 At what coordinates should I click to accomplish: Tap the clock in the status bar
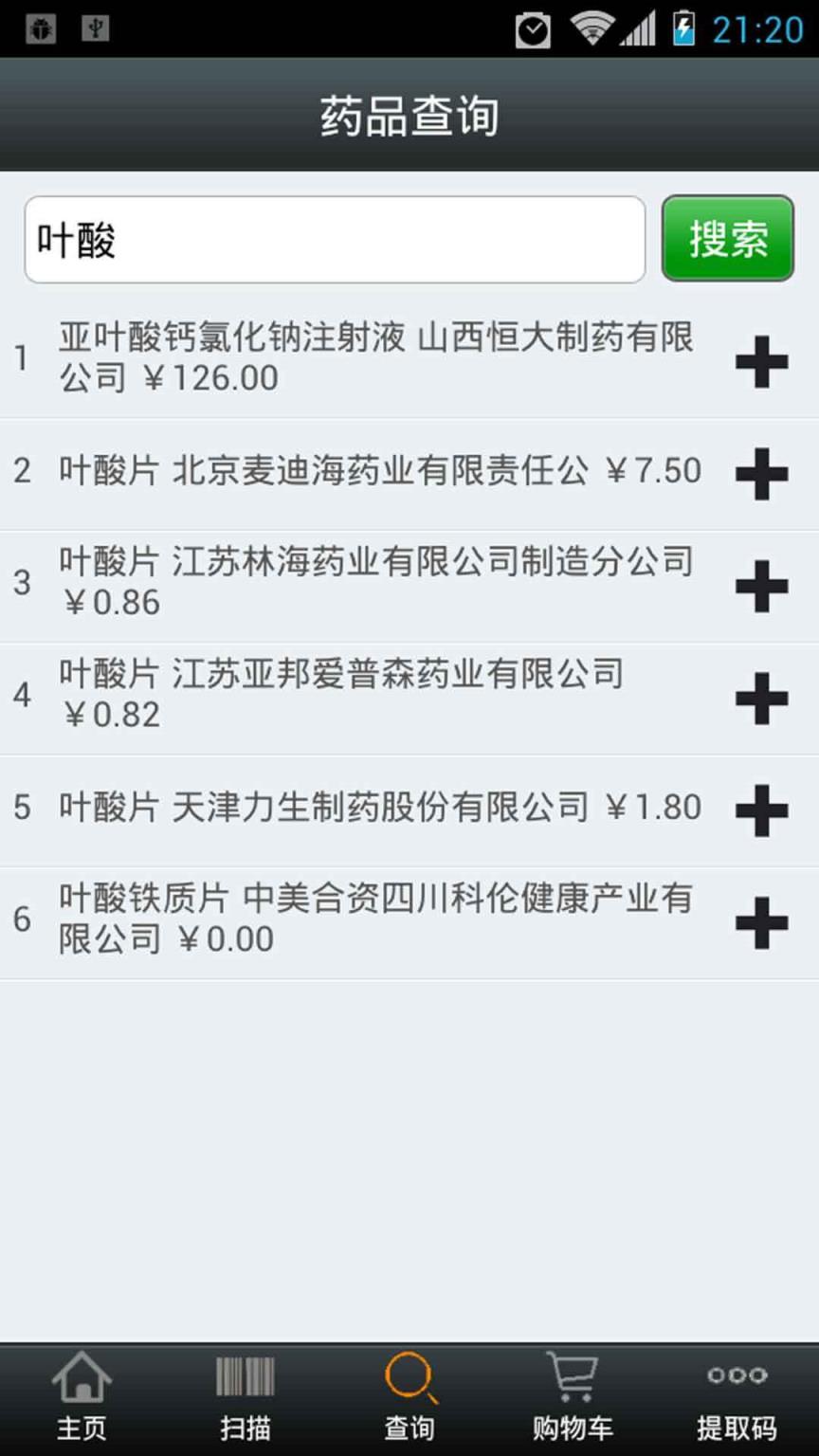[x=533, y=29]
